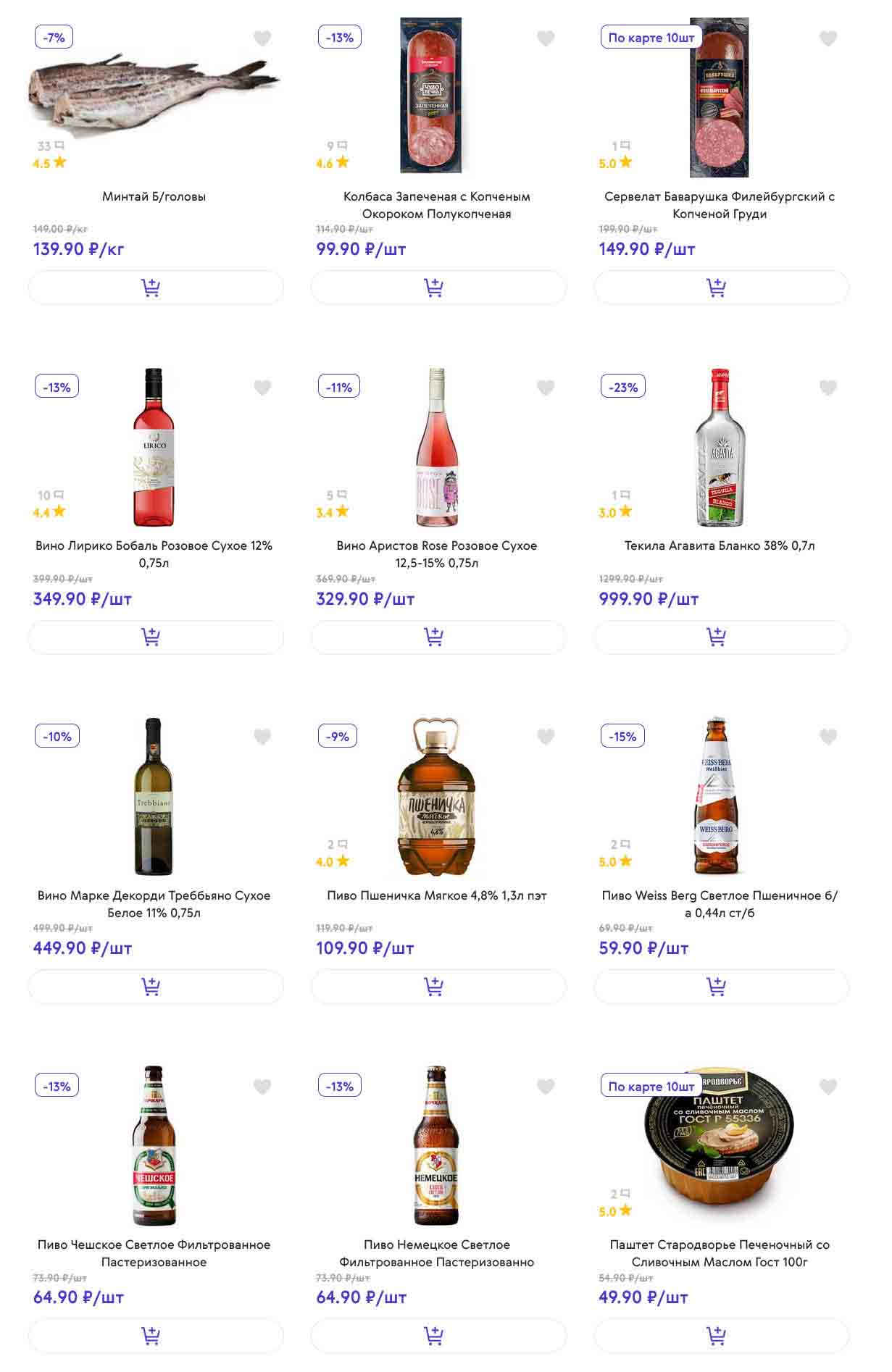Open Вино Лирико Бобаль product card
Screen dimensions: 892x1372
(x=154, y=553)
